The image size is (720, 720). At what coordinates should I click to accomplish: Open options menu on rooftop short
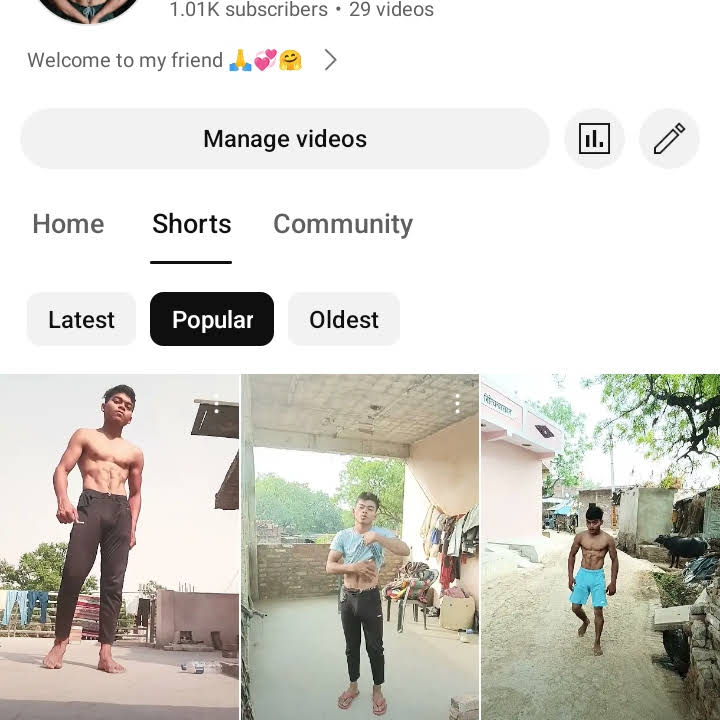coord(217,404)
